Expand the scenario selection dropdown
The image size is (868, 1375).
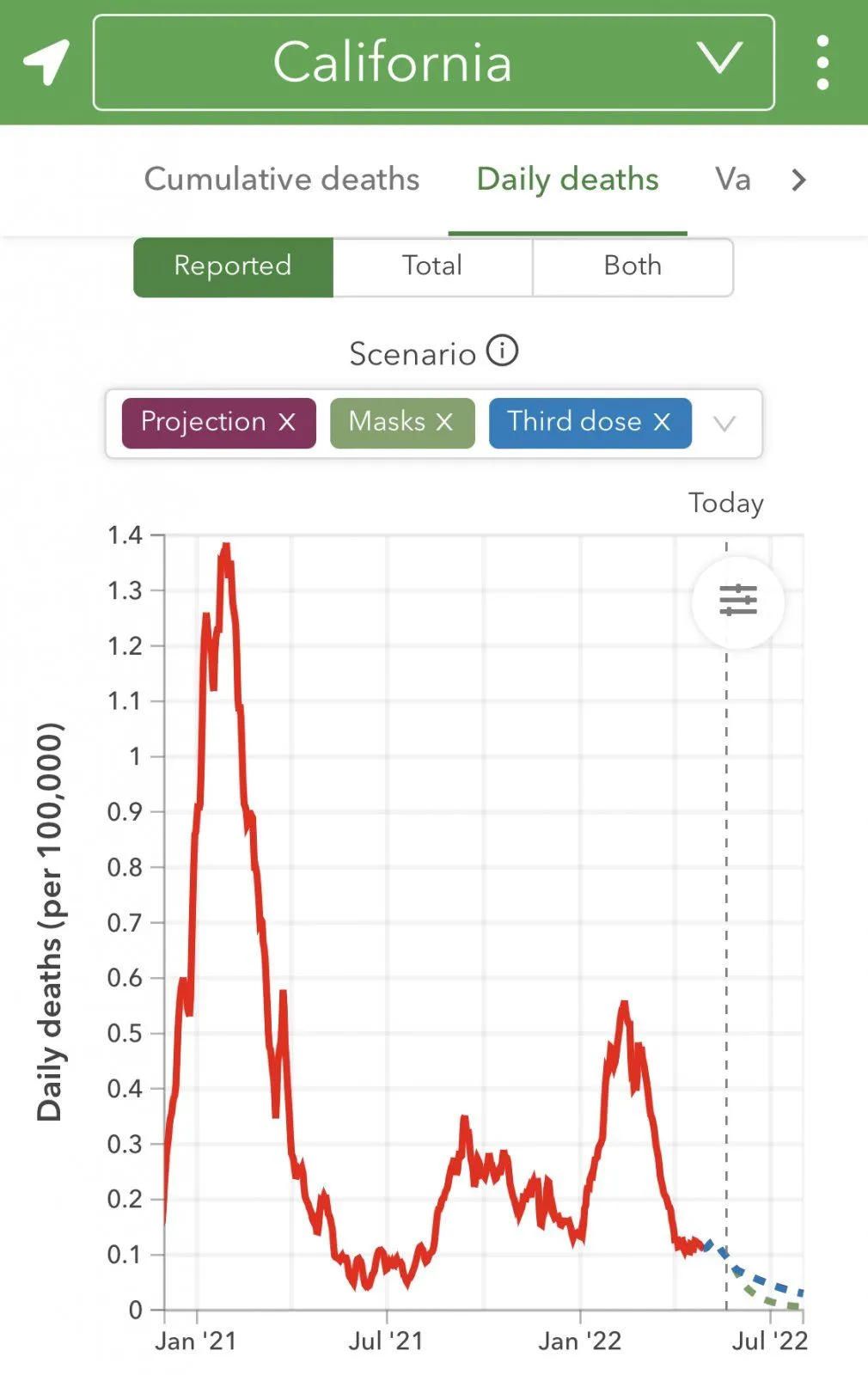pos(724,423)
